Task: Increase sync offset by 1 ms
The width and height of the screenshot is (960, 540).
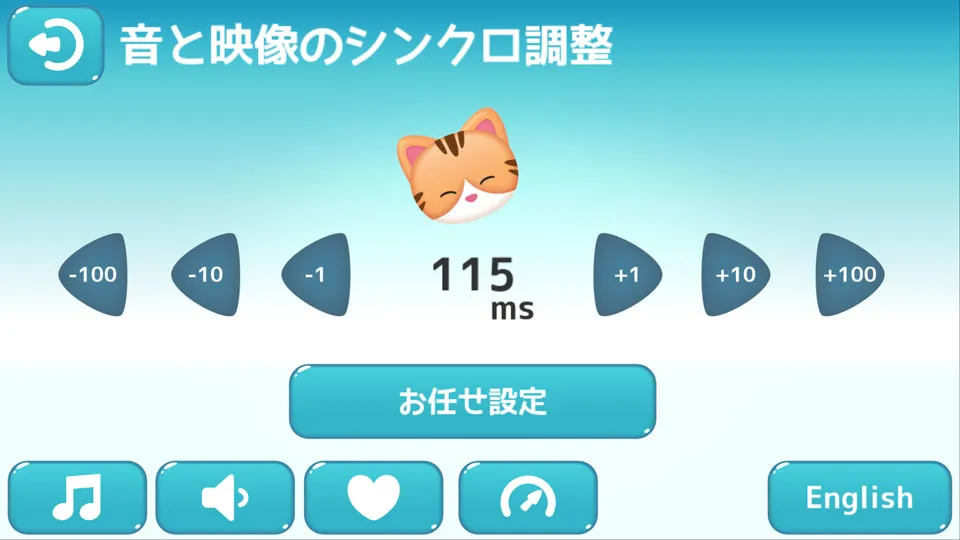Action: (x=627, y=275)
